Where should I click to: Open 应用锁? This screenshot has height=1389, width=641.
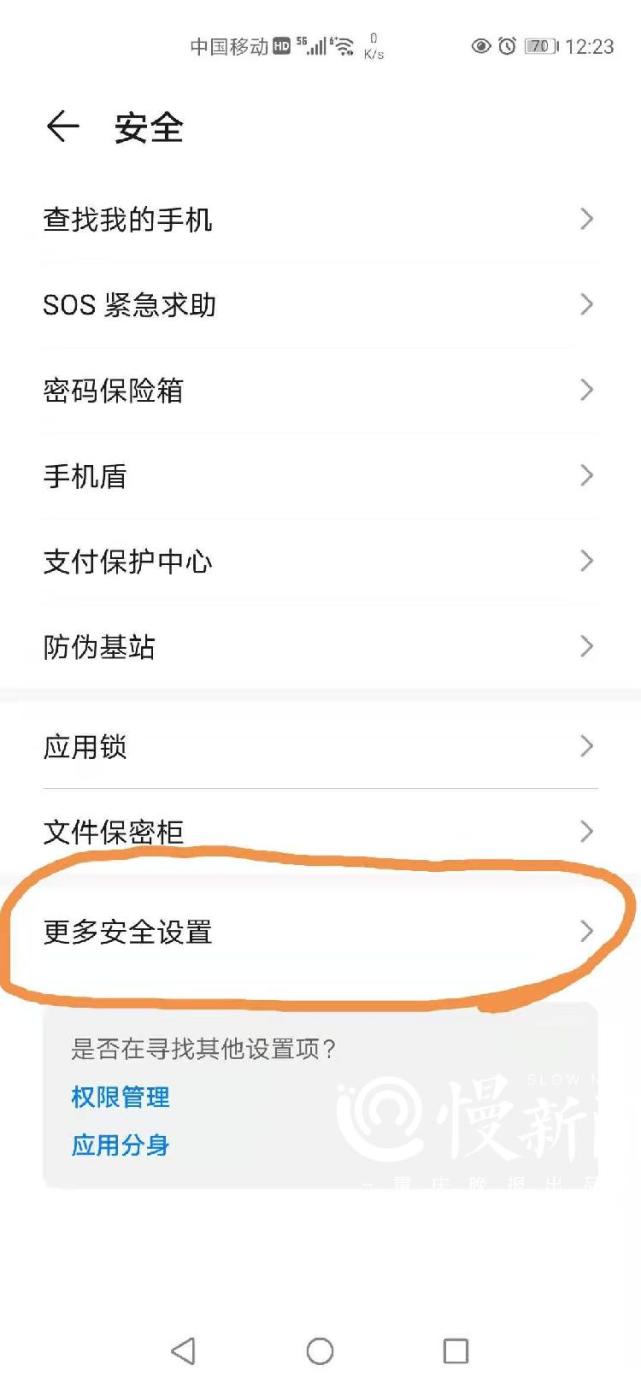(x=320, y=746)
